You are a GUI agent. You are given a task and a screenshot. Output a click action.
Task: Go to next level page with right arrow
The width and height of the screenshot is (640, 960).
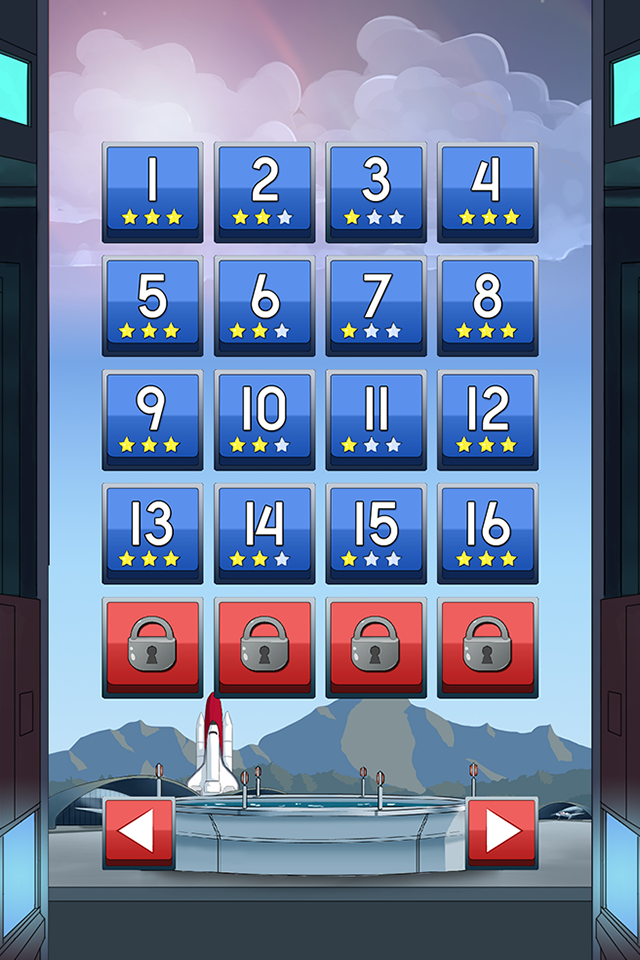(502, 831)
